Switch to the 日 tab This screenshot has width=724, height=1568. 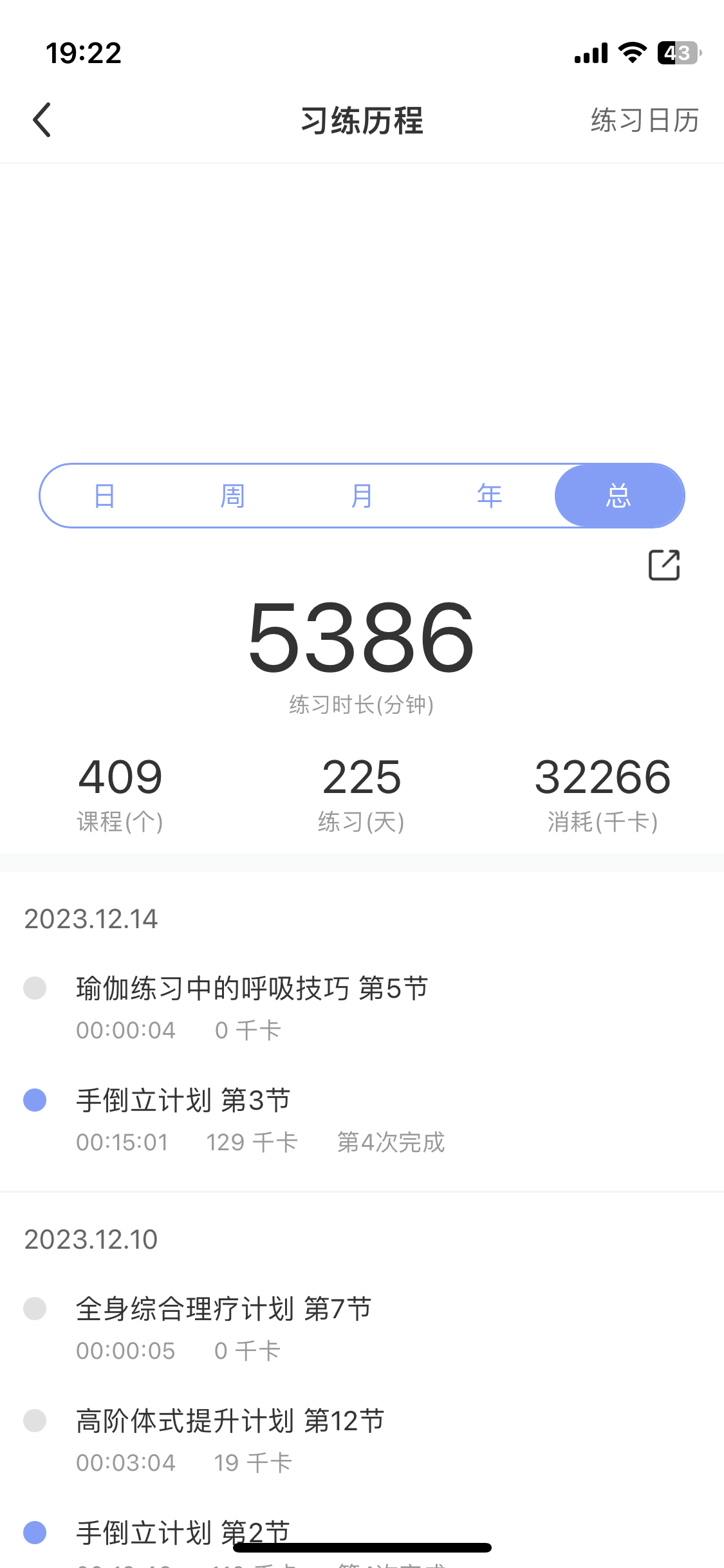pos(104,496)
